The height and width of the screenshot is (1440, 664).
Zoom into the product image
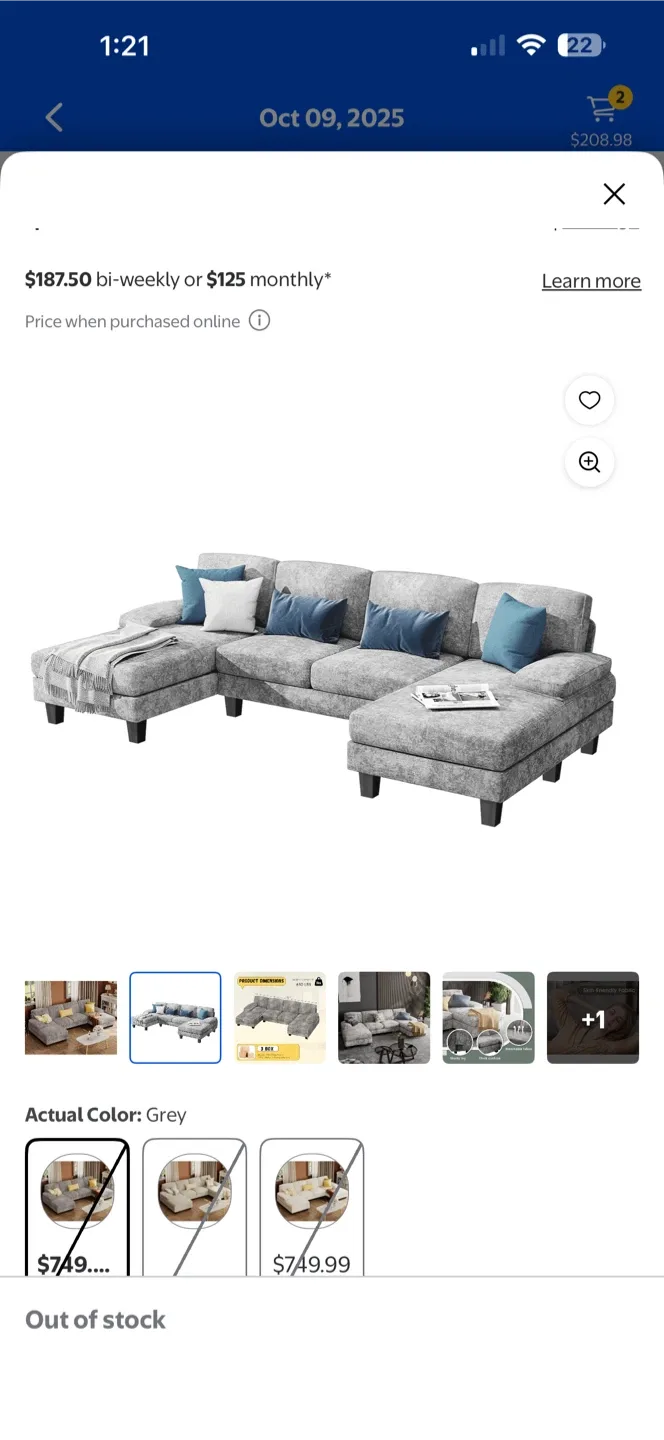(x=589, y=462)
